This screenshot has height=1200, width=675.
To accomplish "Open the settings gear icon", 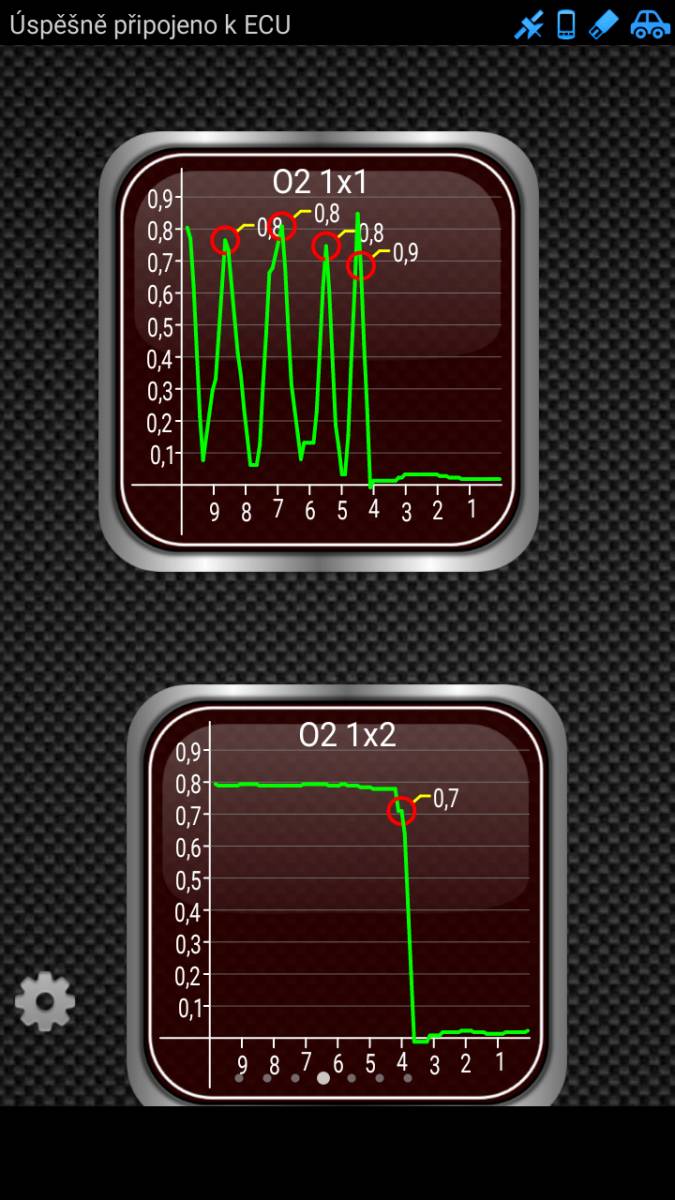I will point(45,1000).
